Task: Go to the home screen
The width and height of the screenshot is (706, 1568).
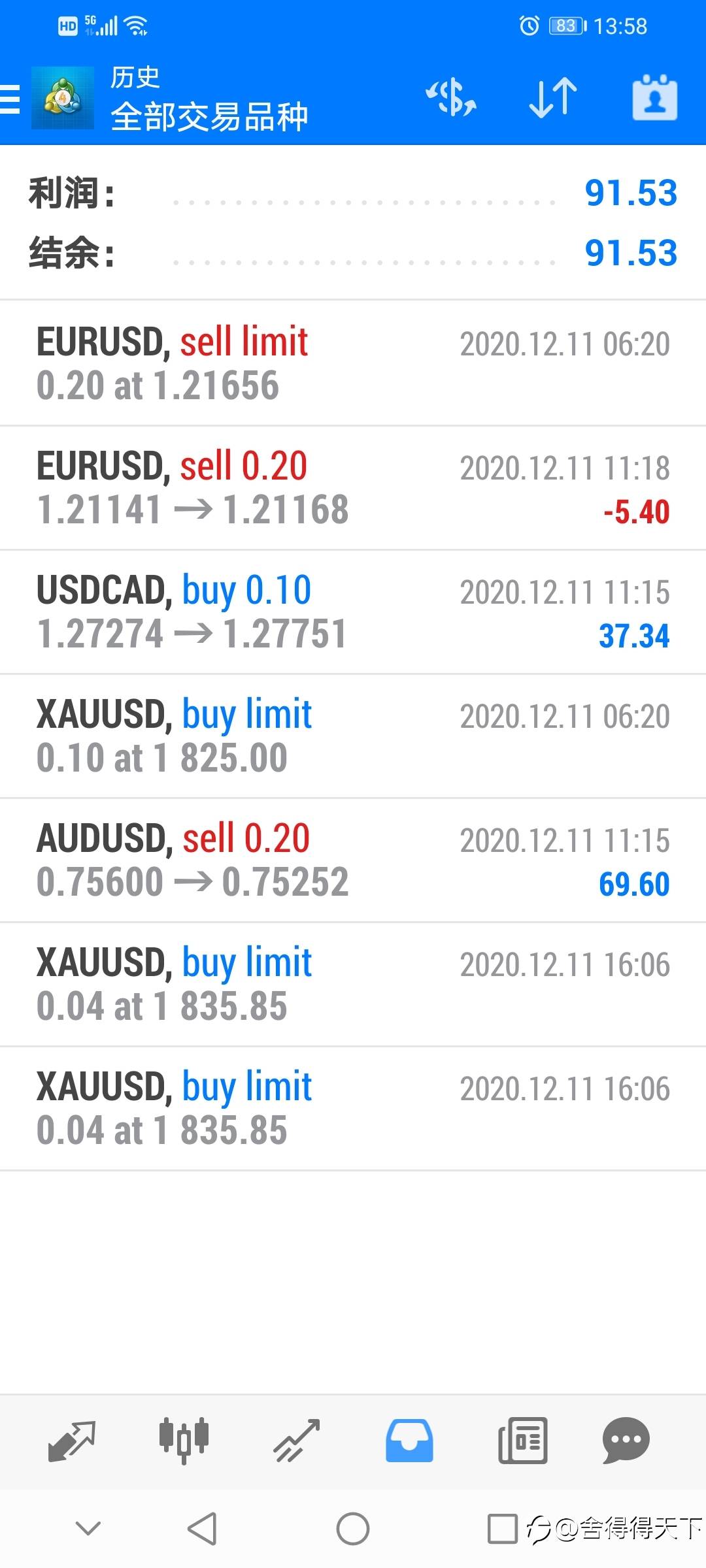Action: (x=353, y=1529)
